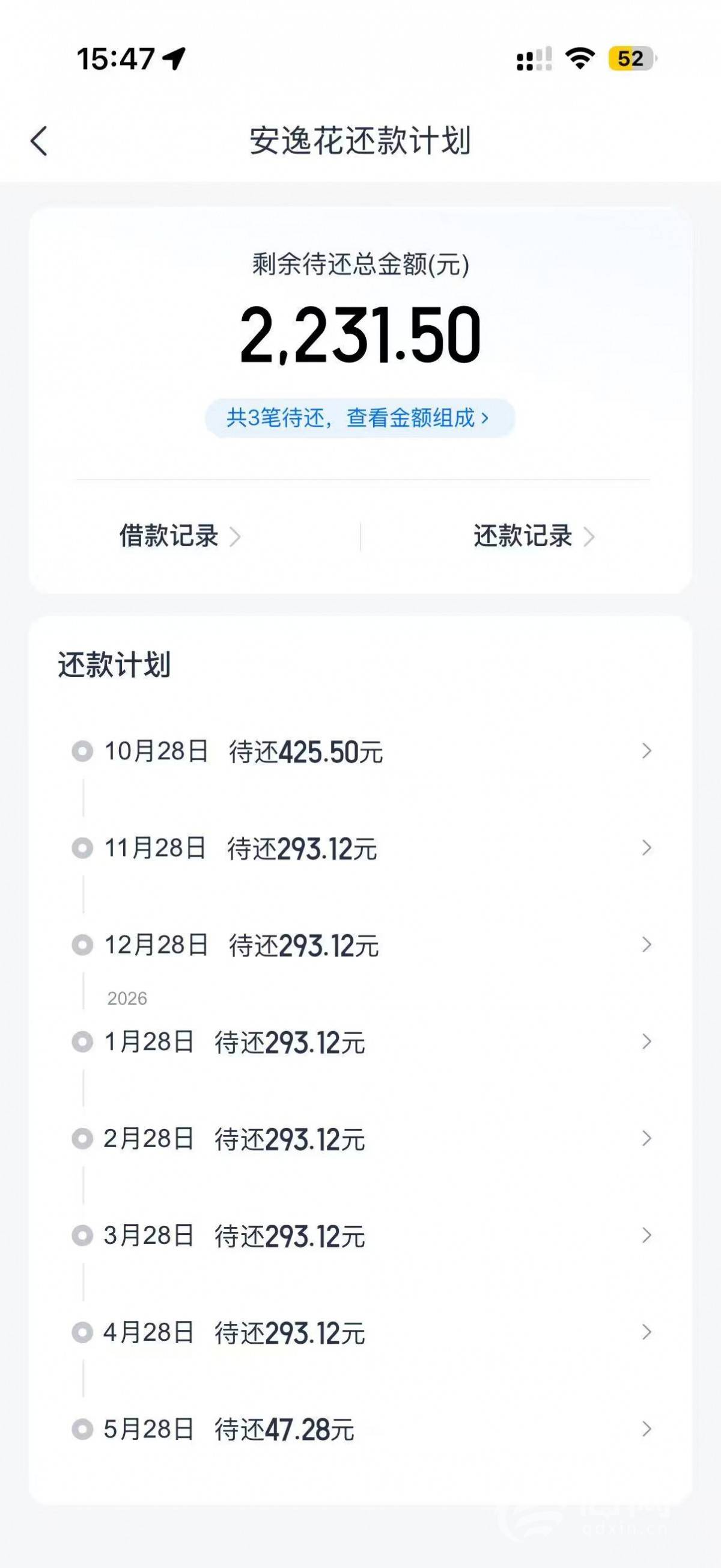The image size is (721, 1568).
Task: View the breakdown of 3 pending amounts
Action: click(359, 418)
